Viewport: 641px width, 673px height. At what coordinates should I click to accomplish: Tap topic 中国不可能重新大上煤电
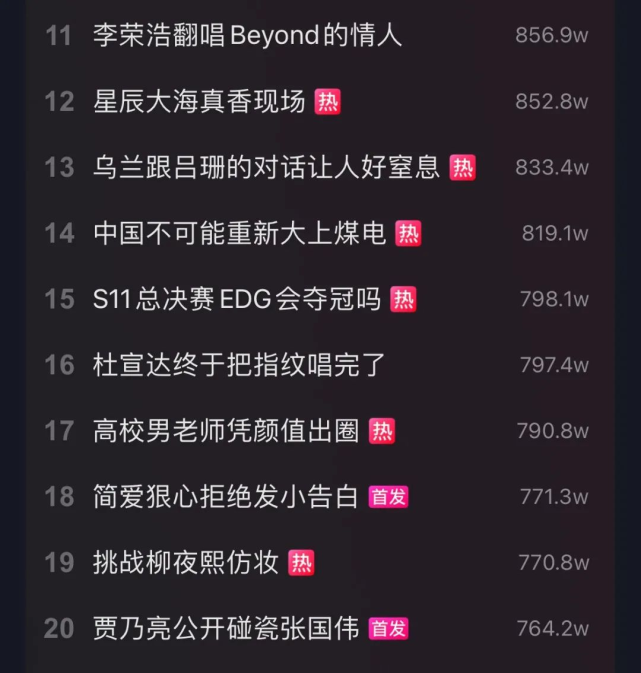[239, 233]
